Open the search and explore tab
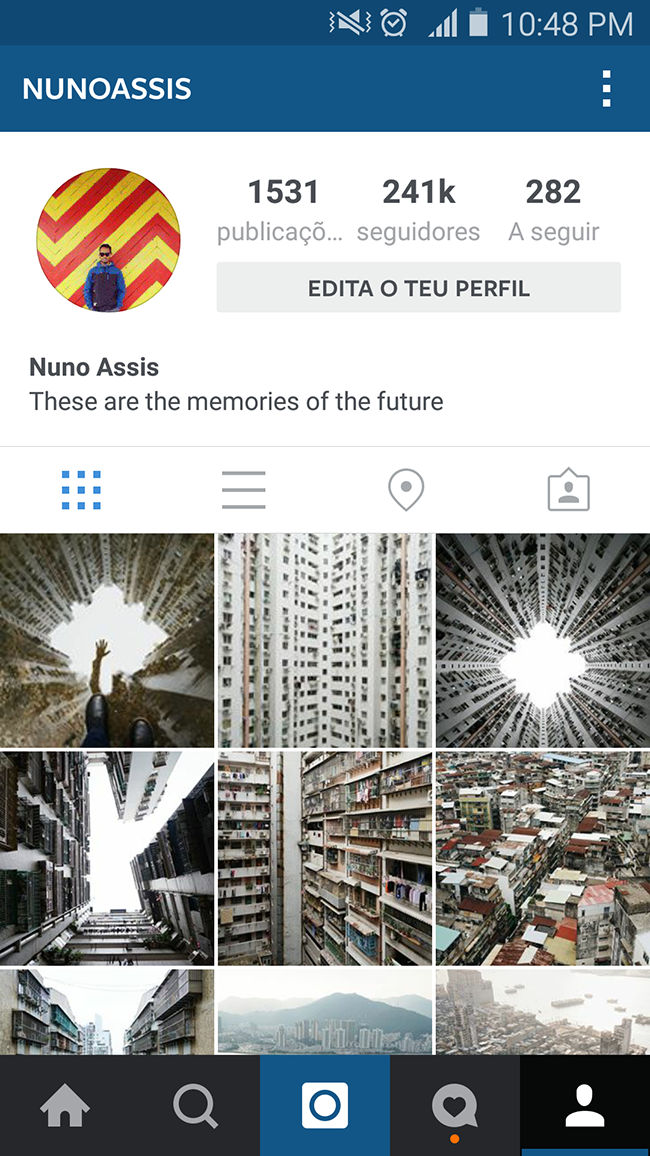The image size is (650, 1156). point(195,1106)
